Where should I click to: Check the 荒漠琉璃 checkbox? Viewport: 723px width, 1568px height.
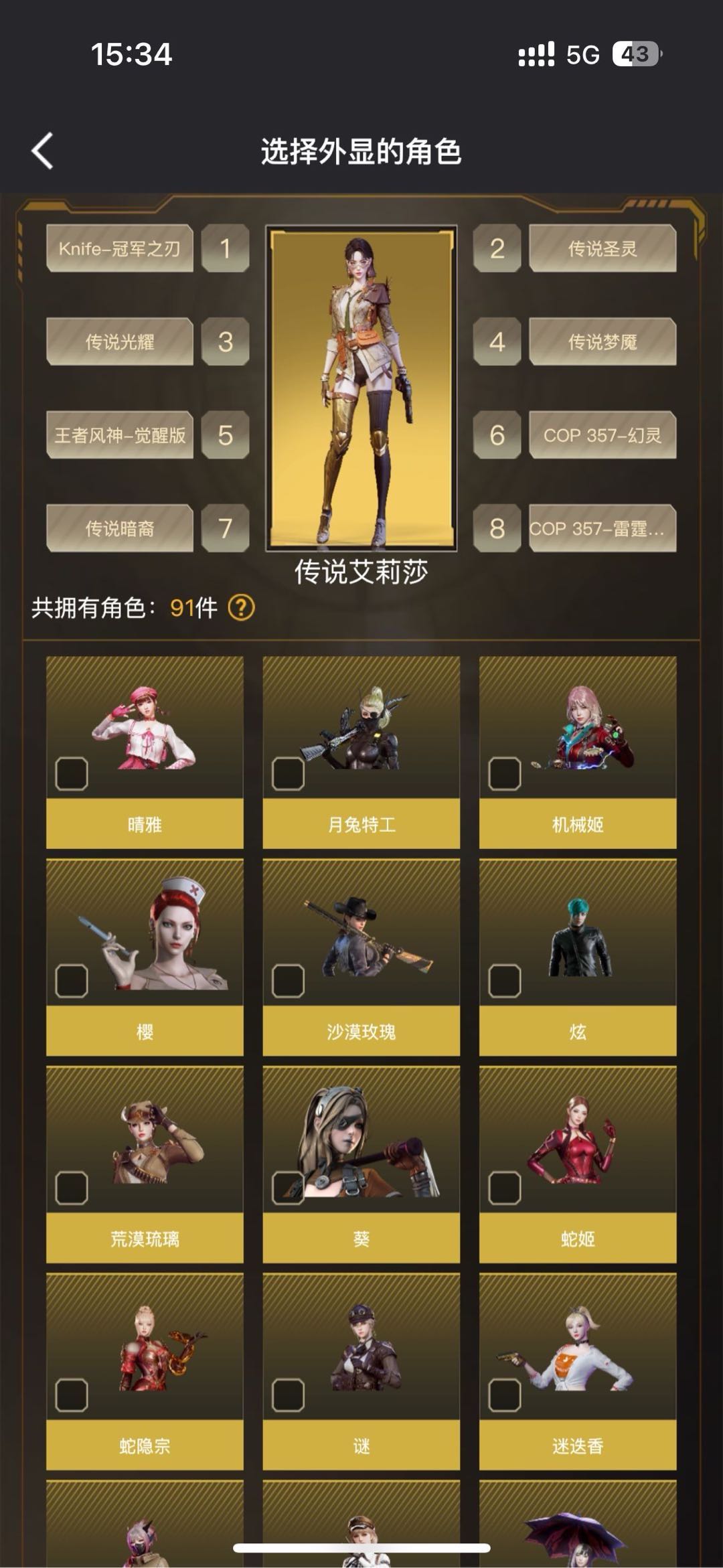coord(72,1188)
